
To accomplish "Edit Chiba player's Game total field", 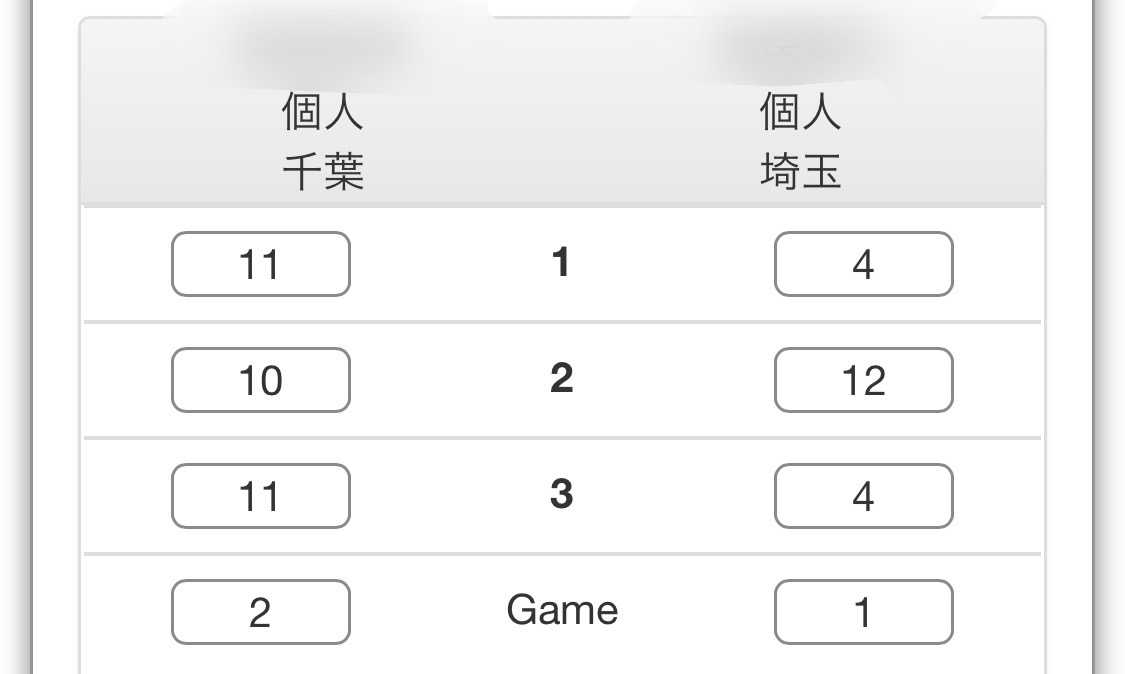I will point(260,612).
